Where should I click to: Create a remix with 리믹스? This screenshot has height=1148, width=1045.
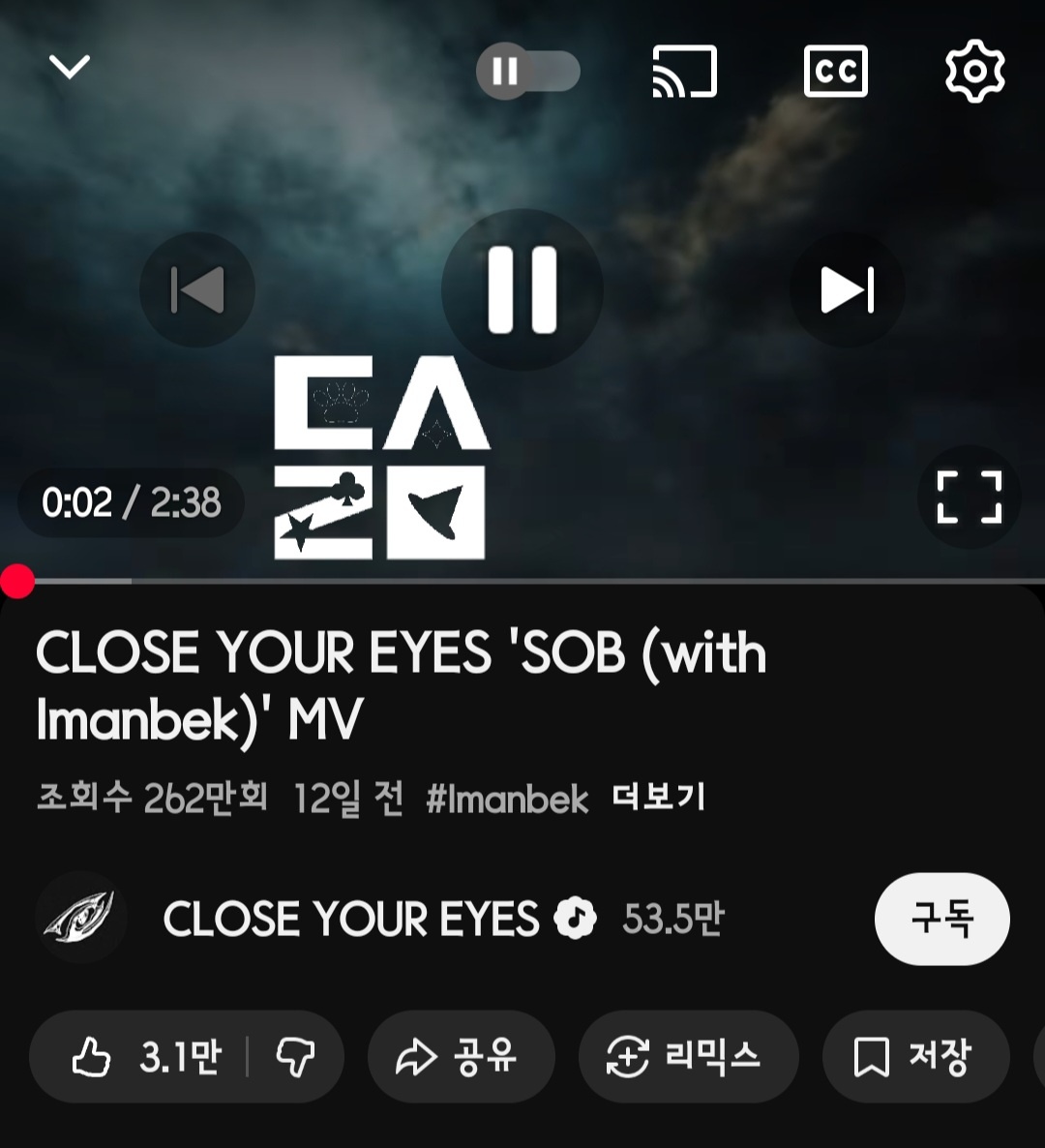tap(688, 1057)
